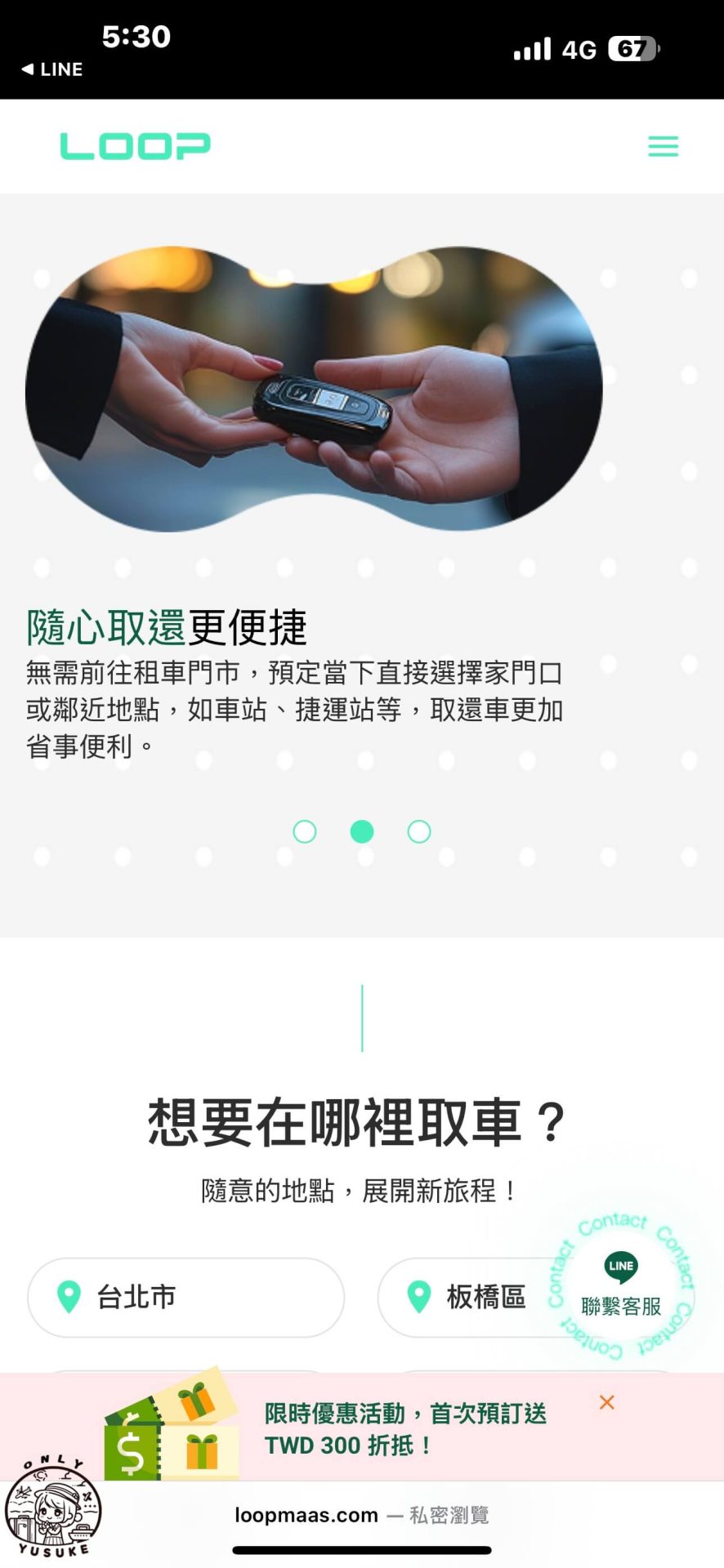Open the hamburger menu
Viewport: 724px width, 1568px height.
click(663, 147)
